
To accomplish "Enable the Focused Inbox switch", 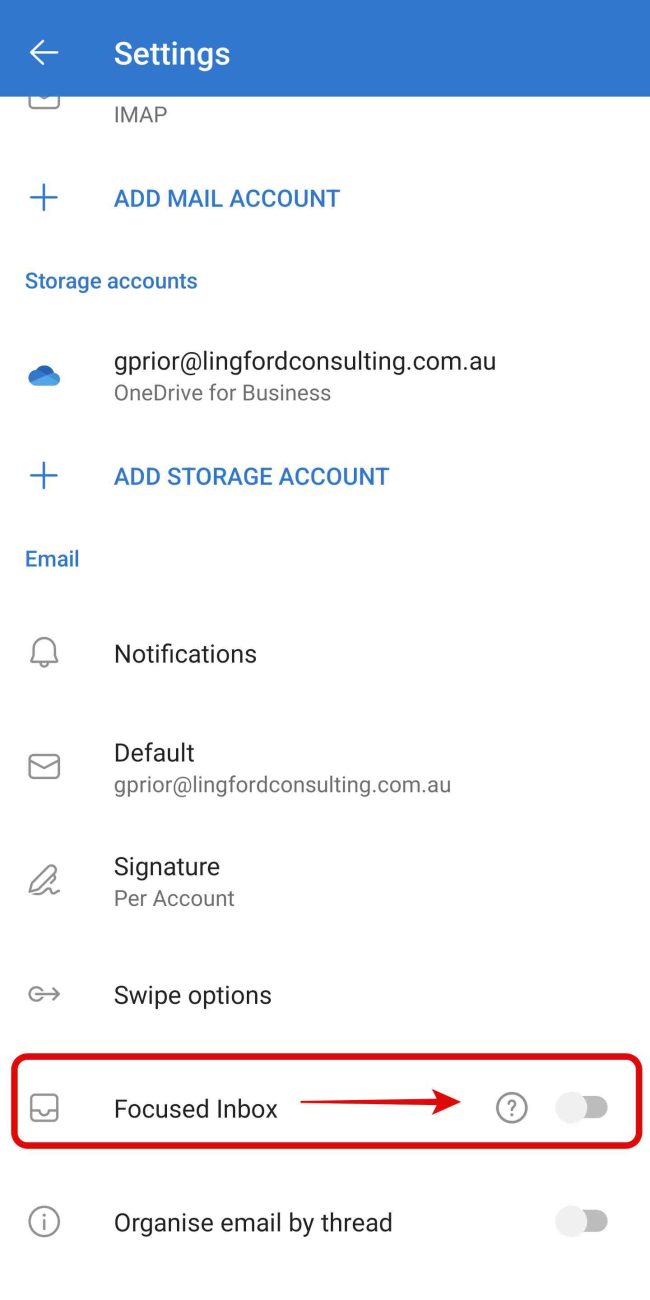I will (x=582, y=1107).
